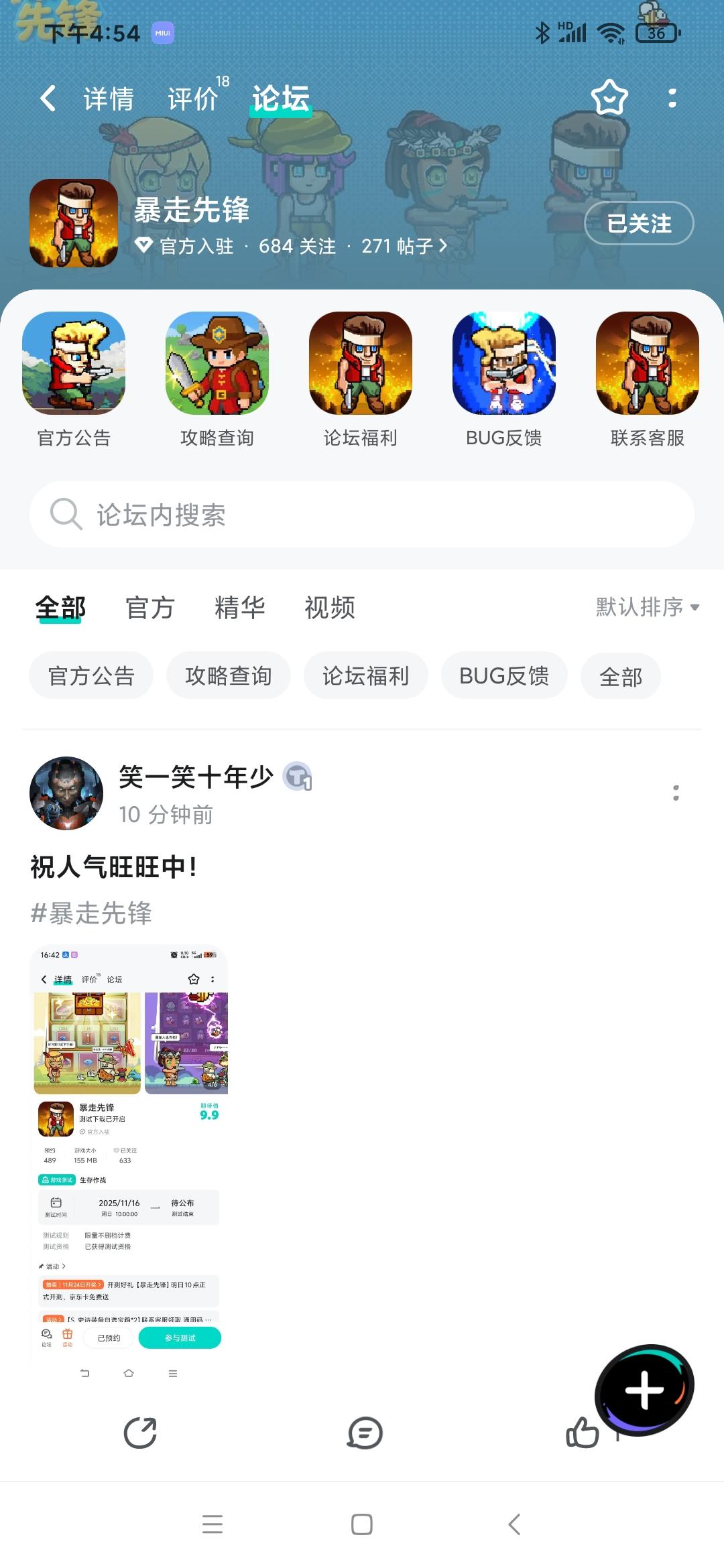This screenshot has width=724, height=1568.
Task: Toggle the star favorite icon at top
Action: pyautogui.click(x=609, y=98)
